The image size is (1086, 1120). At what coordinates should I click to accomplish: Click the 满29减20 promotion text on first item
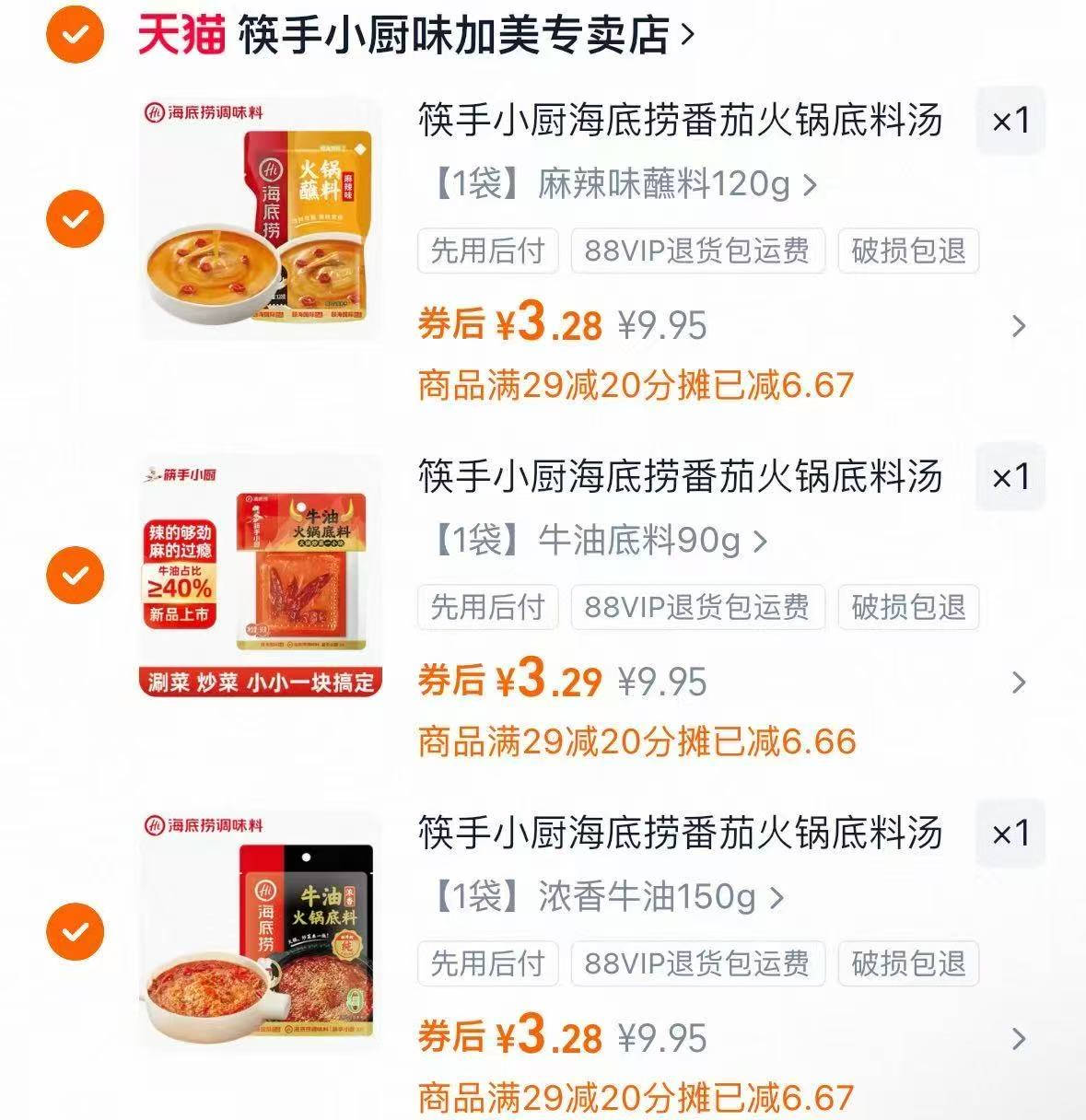(x=636, y=385)
